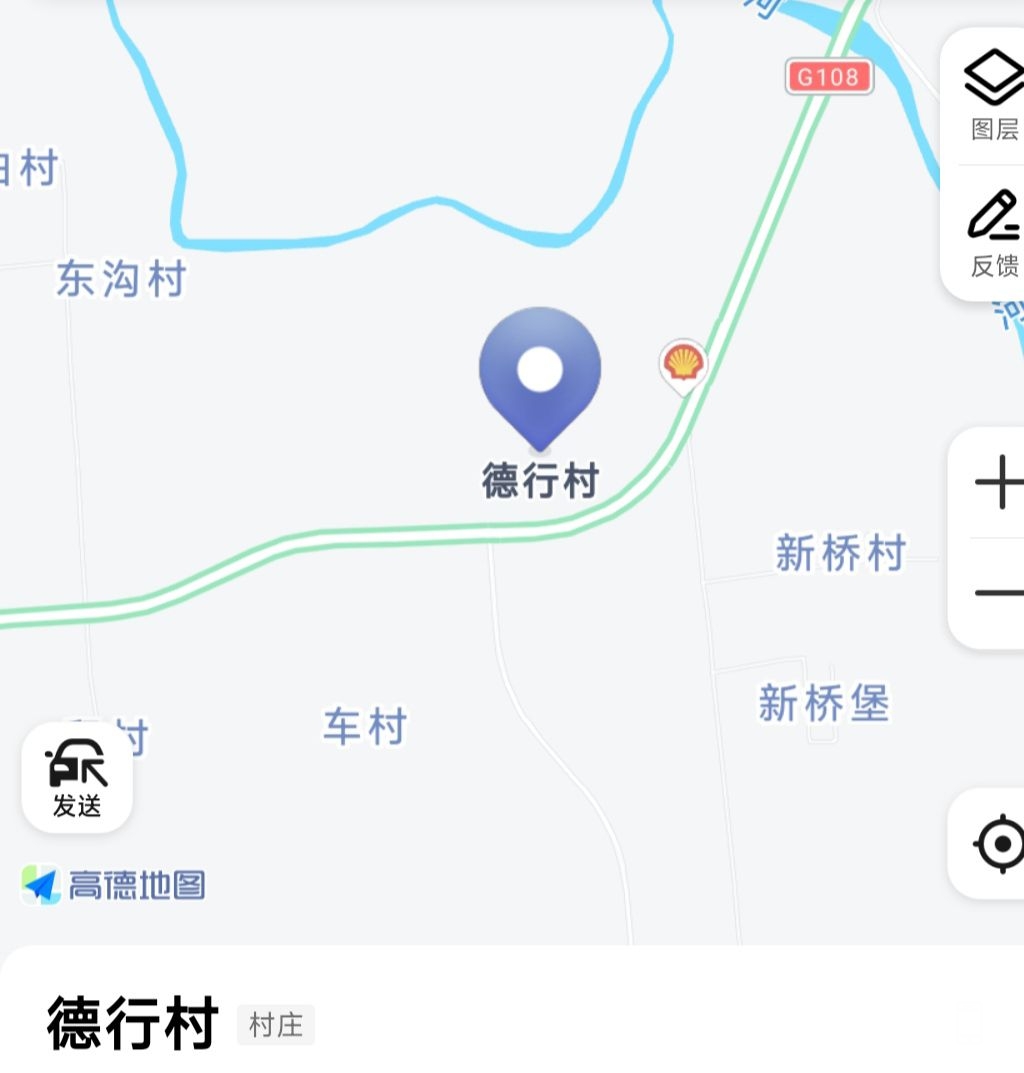Open the 反馈 feedback option

(x=993, y=233)
